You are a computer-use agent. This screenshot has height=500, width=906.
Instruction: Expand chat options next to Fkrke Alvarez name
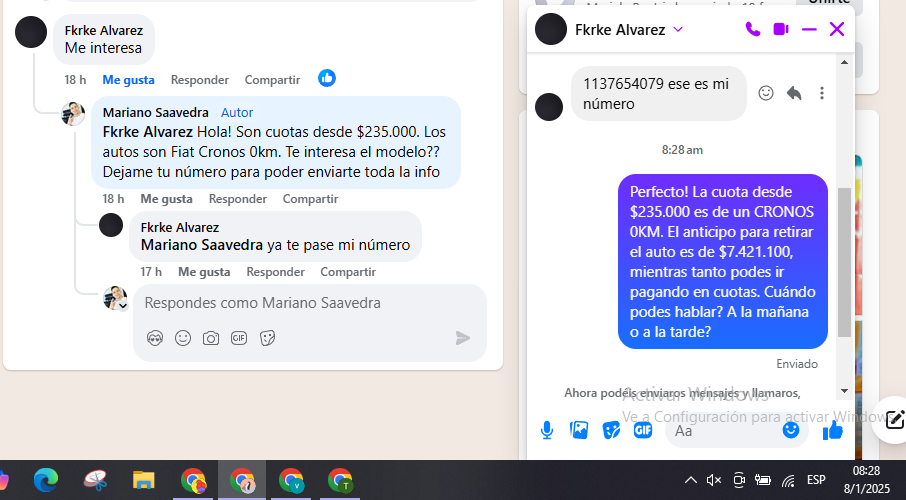678,29
